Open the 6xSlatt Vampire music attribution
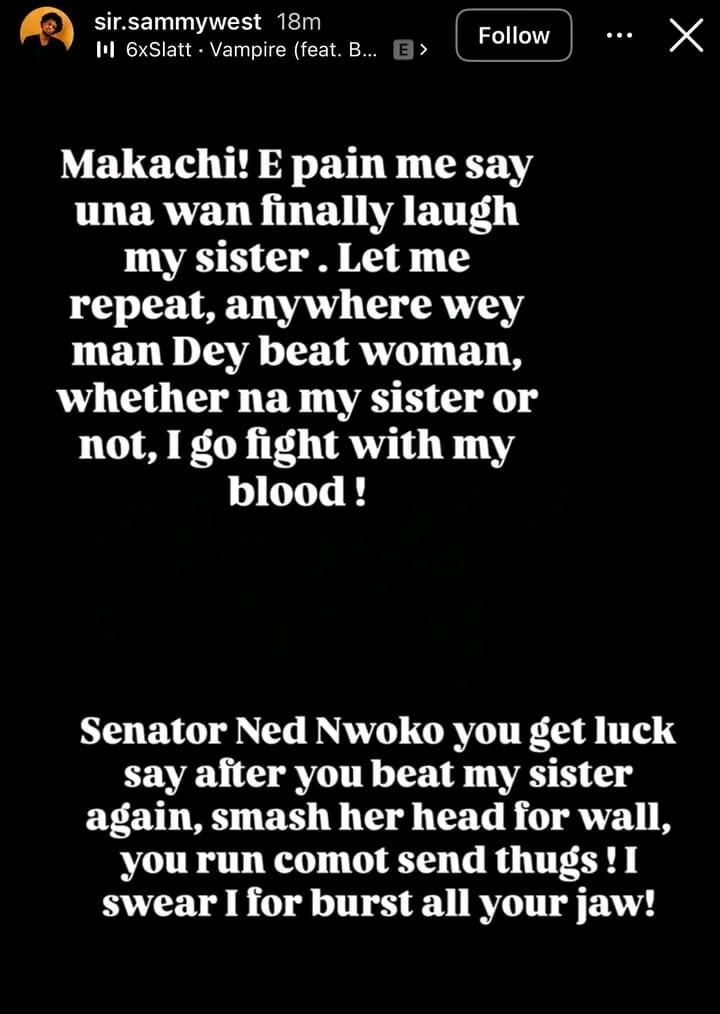The height and width of the screenshot is (1014, 720). (x=262, y=49)
